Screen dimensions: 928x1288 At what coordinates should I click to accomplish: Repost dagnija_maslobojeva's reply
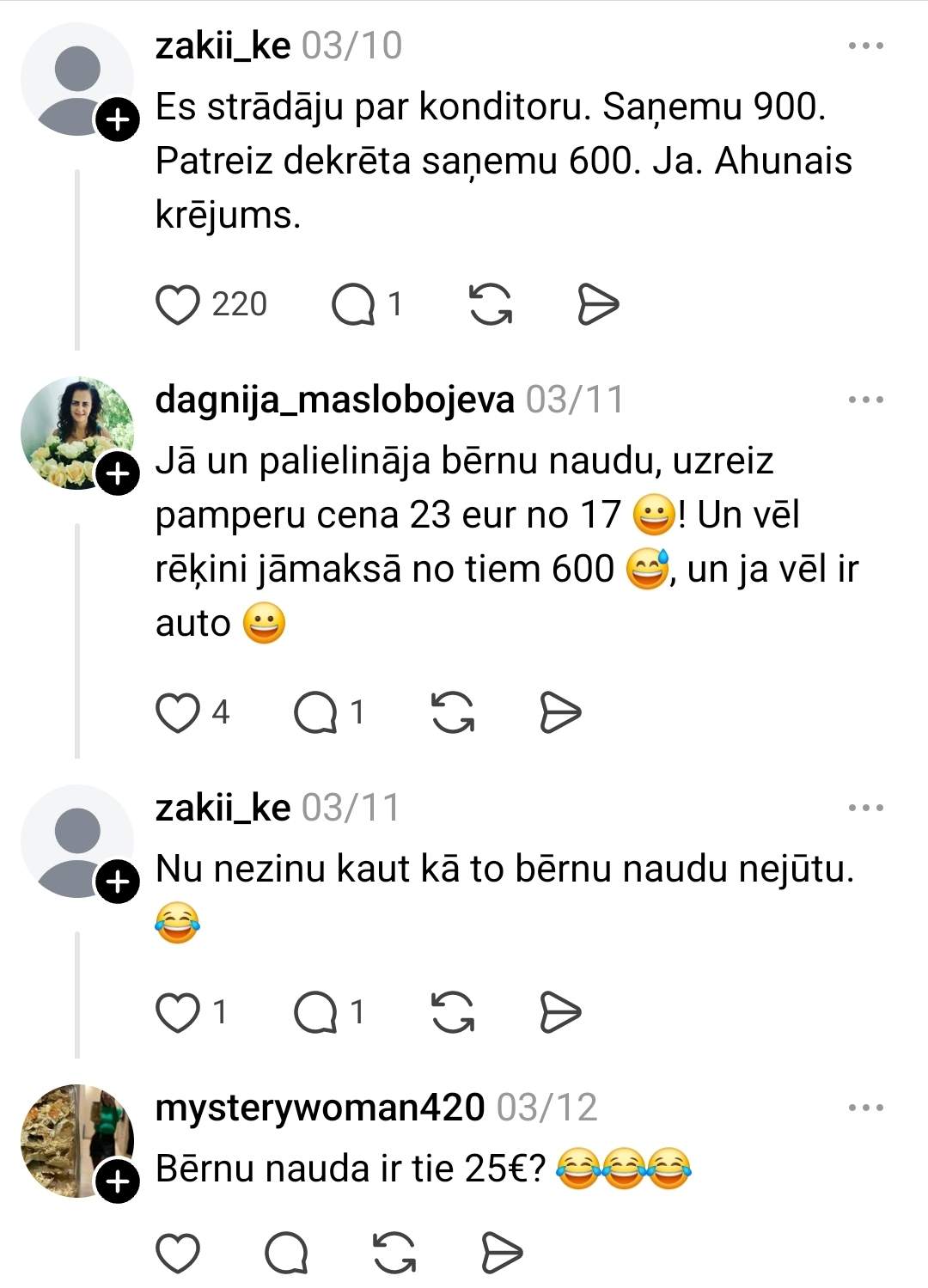coord(453,713)
